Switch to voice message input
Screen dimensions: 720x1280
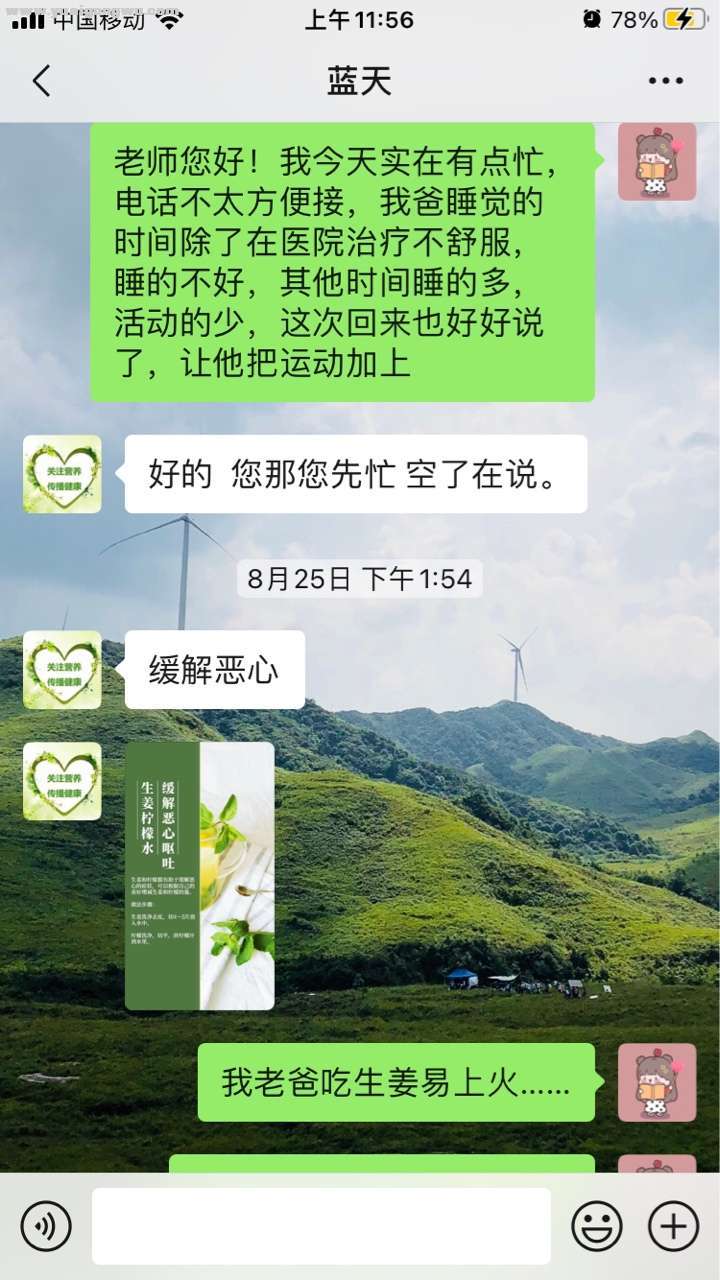(x=46, y=1226)
